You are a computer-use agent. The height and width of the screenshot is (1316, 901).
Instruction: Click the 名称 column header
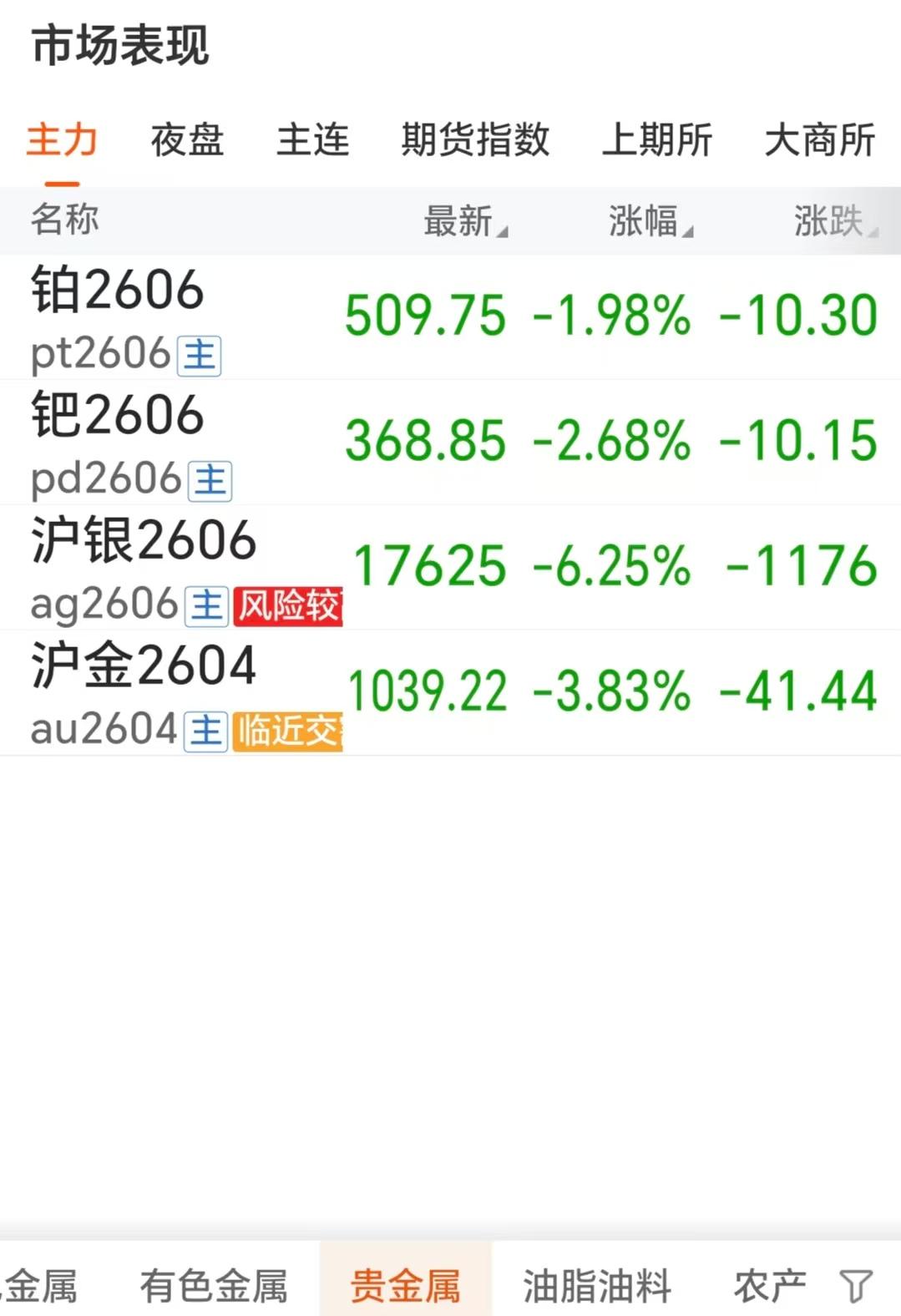pos(64,220)
